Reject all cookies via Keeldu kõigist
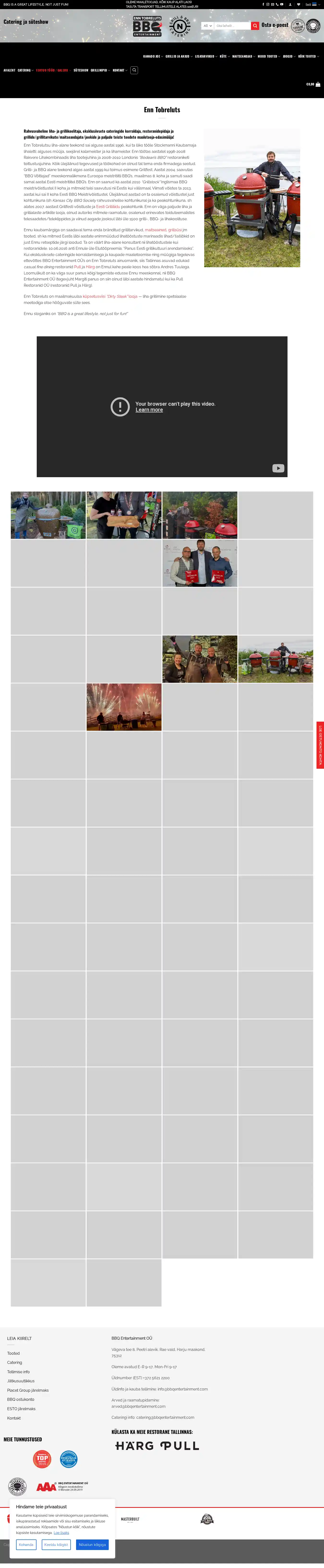The width and height of the screenshot is (324, 1568). click(x=56, y=1544)
